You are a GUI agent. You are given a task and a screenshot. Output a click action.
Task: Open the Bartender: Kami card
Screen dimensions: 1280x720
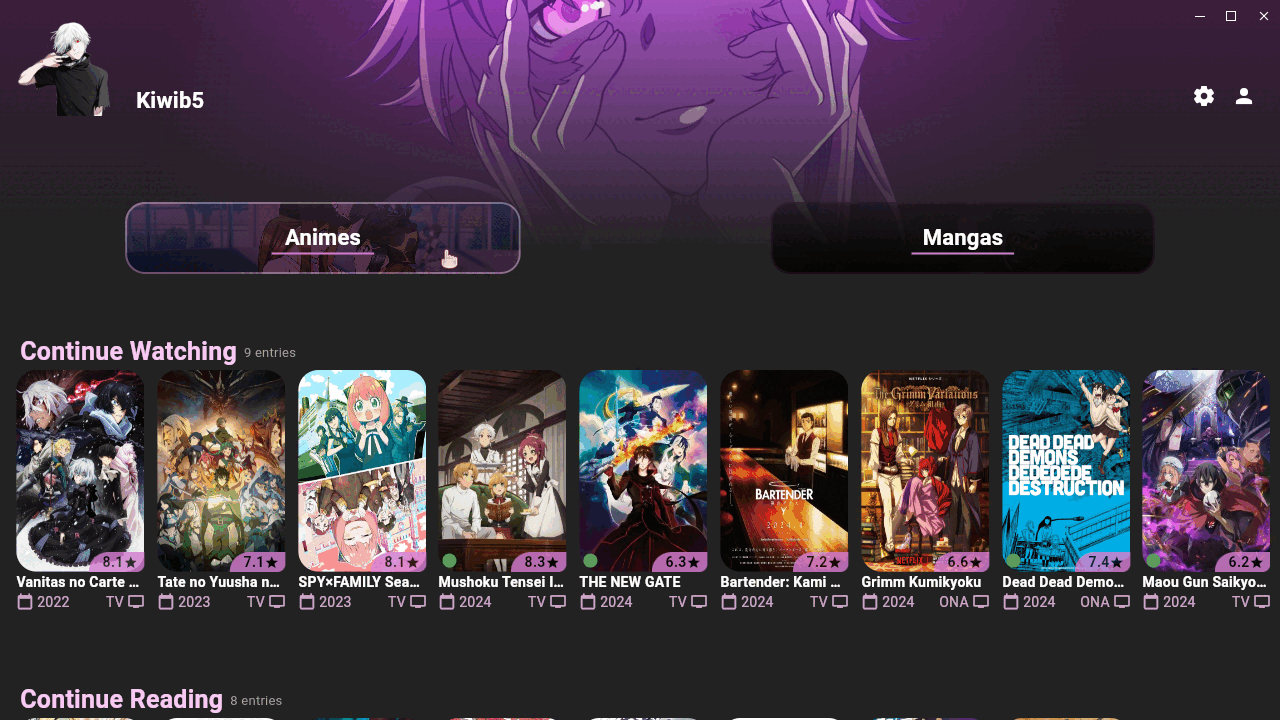click(x=784, y=470)
